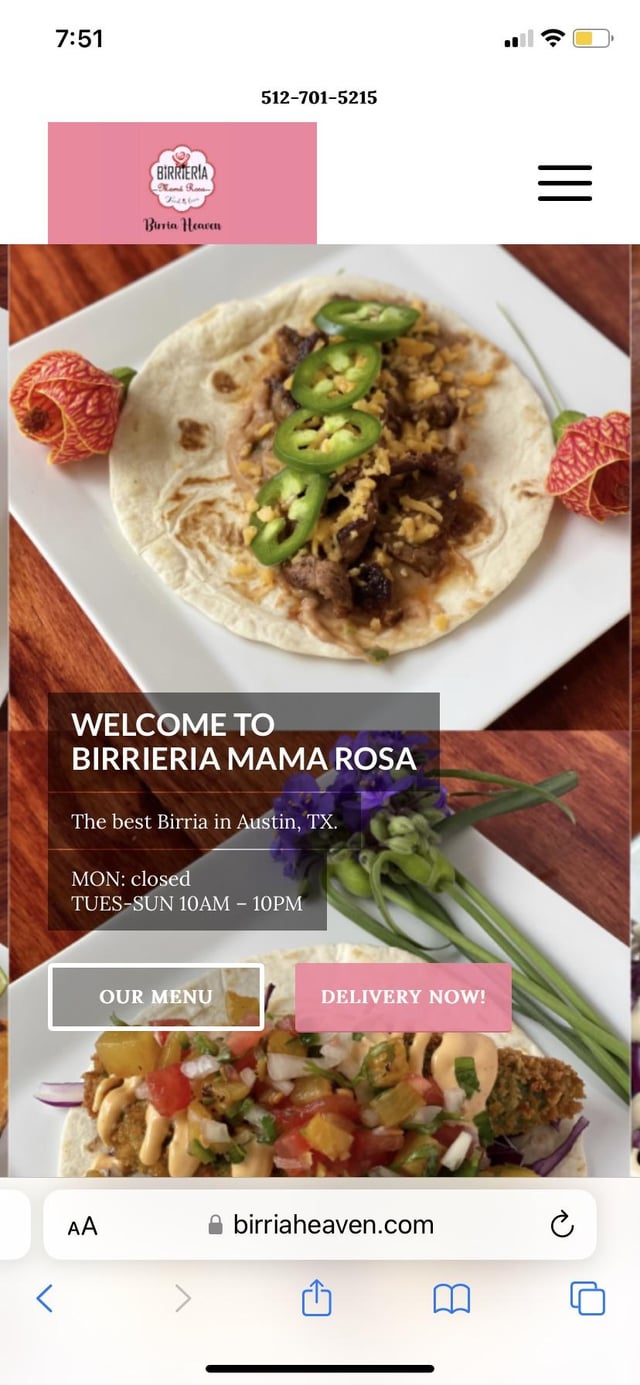The height and width of the screenshot is (1385, 640).
Task: Call the phone number 512-701-5215
Action: [319, 98]
